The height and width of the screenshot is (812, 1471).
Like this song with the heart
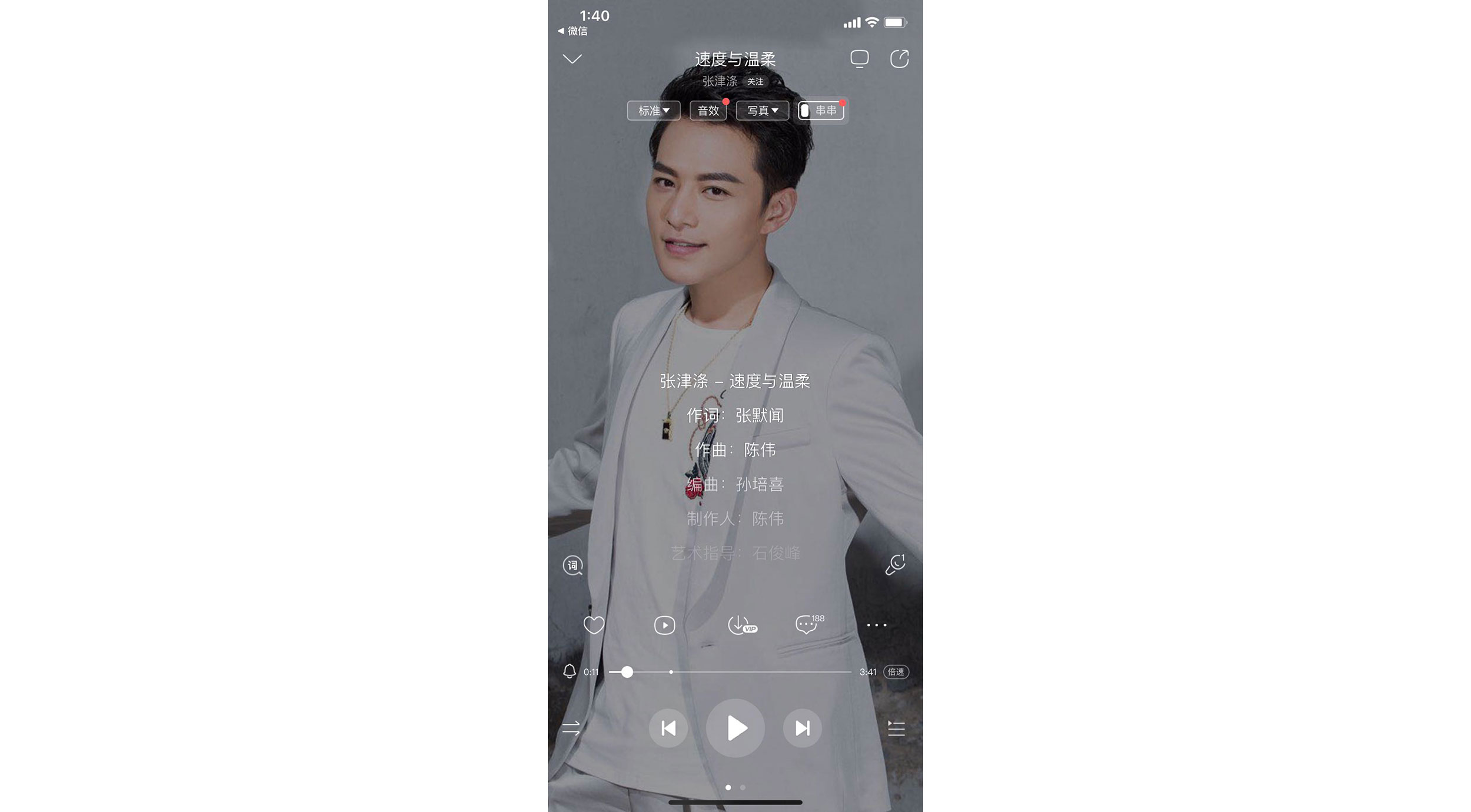point(594,625)
